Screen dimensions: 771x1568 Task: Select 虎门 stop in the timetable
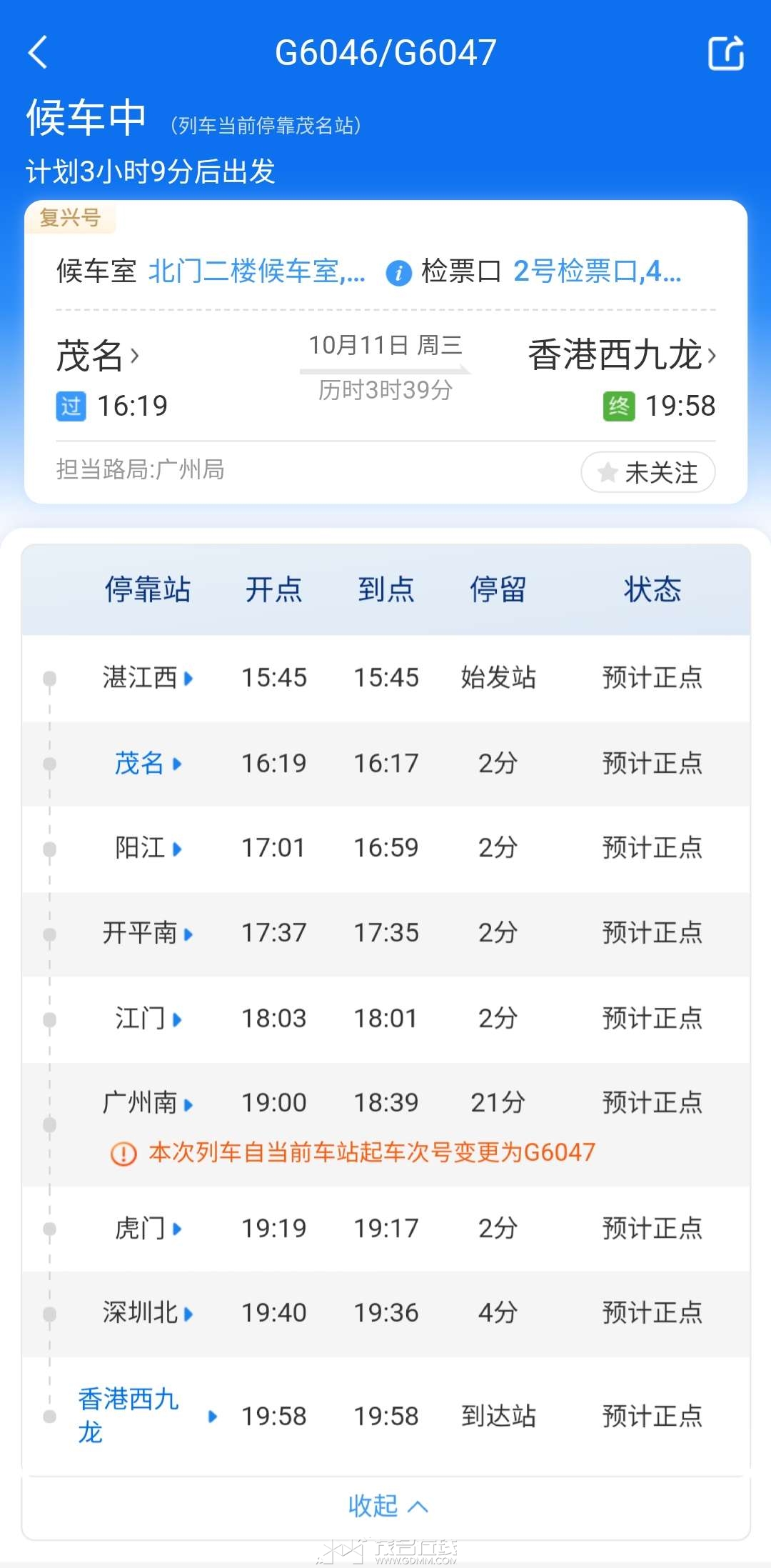148,1229
